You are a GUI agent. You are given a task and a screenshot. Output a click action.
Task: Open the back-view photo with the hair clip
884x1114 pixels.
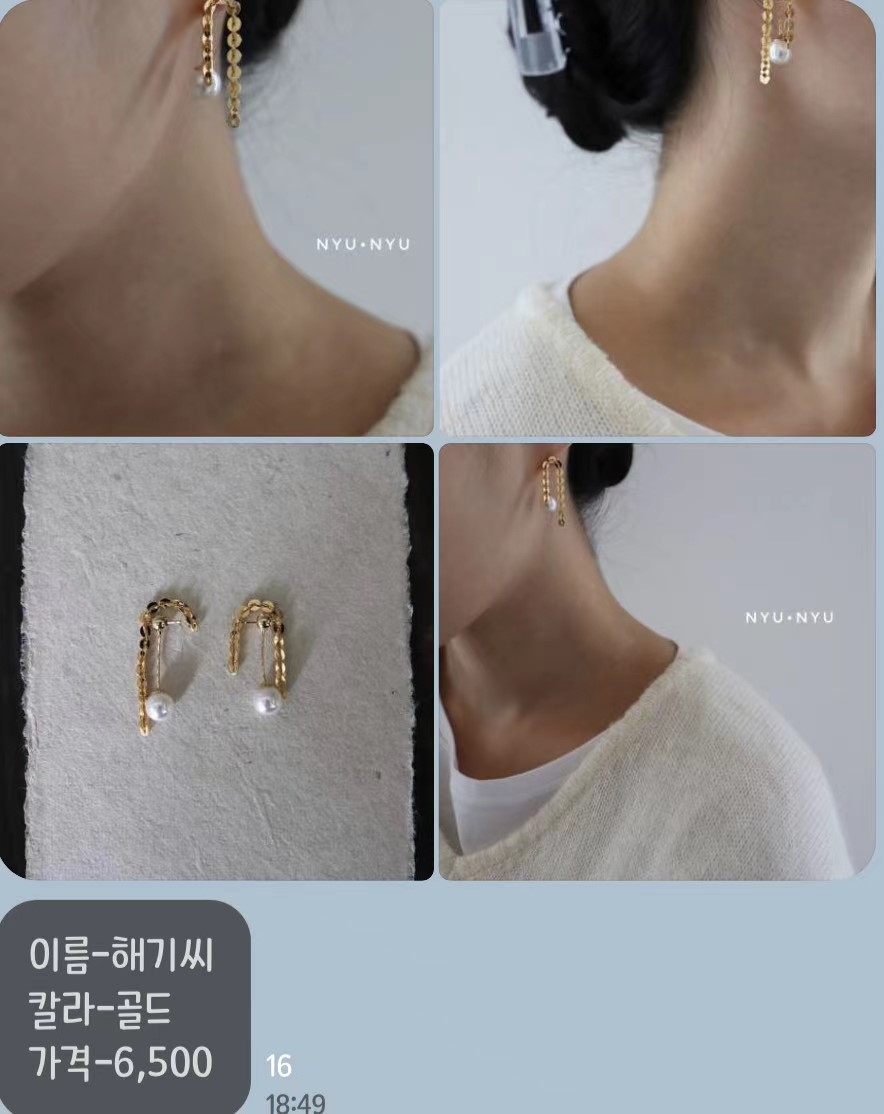[657, 217]
